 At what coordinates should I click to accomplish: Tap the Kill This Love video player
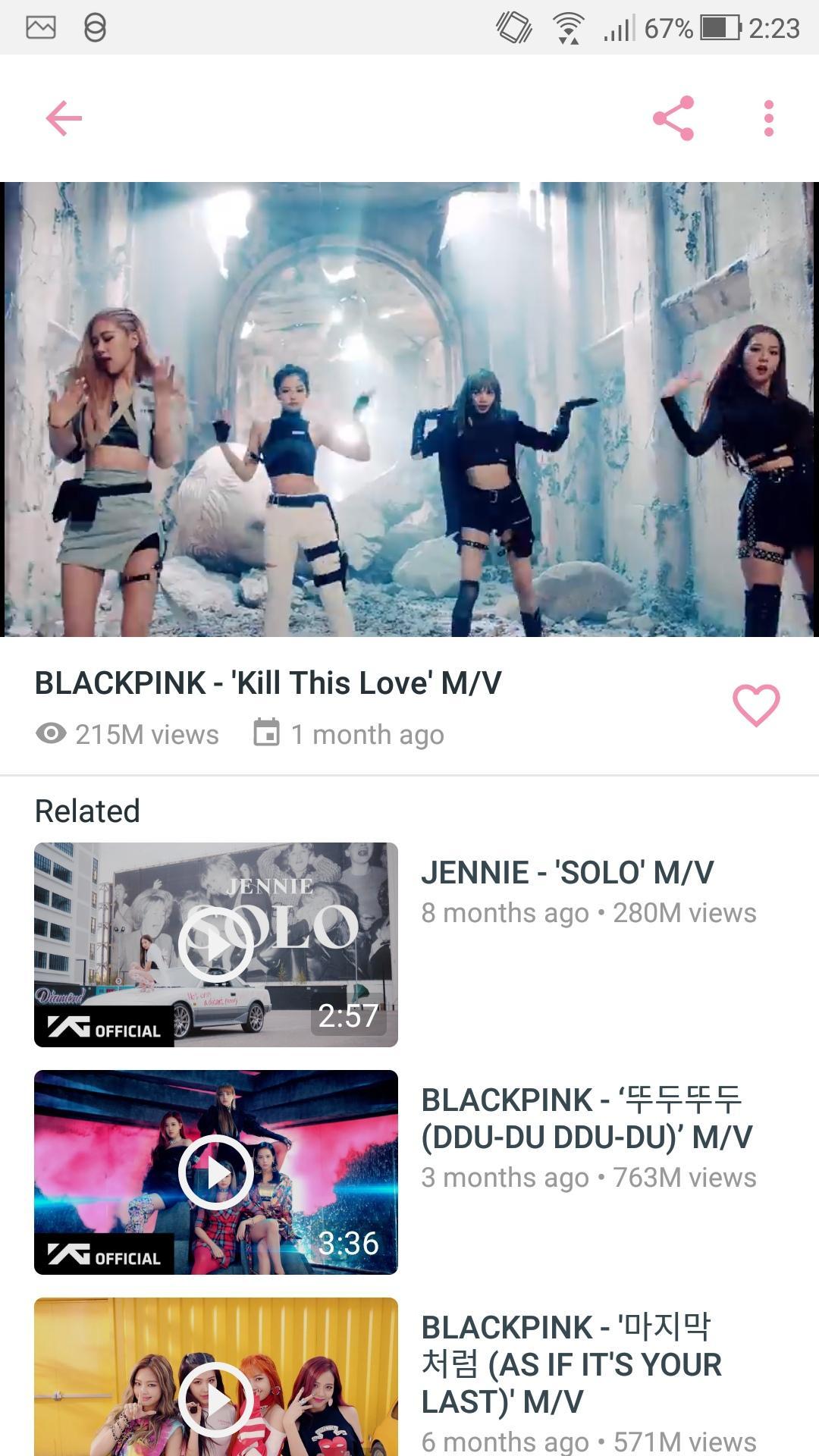409,409
